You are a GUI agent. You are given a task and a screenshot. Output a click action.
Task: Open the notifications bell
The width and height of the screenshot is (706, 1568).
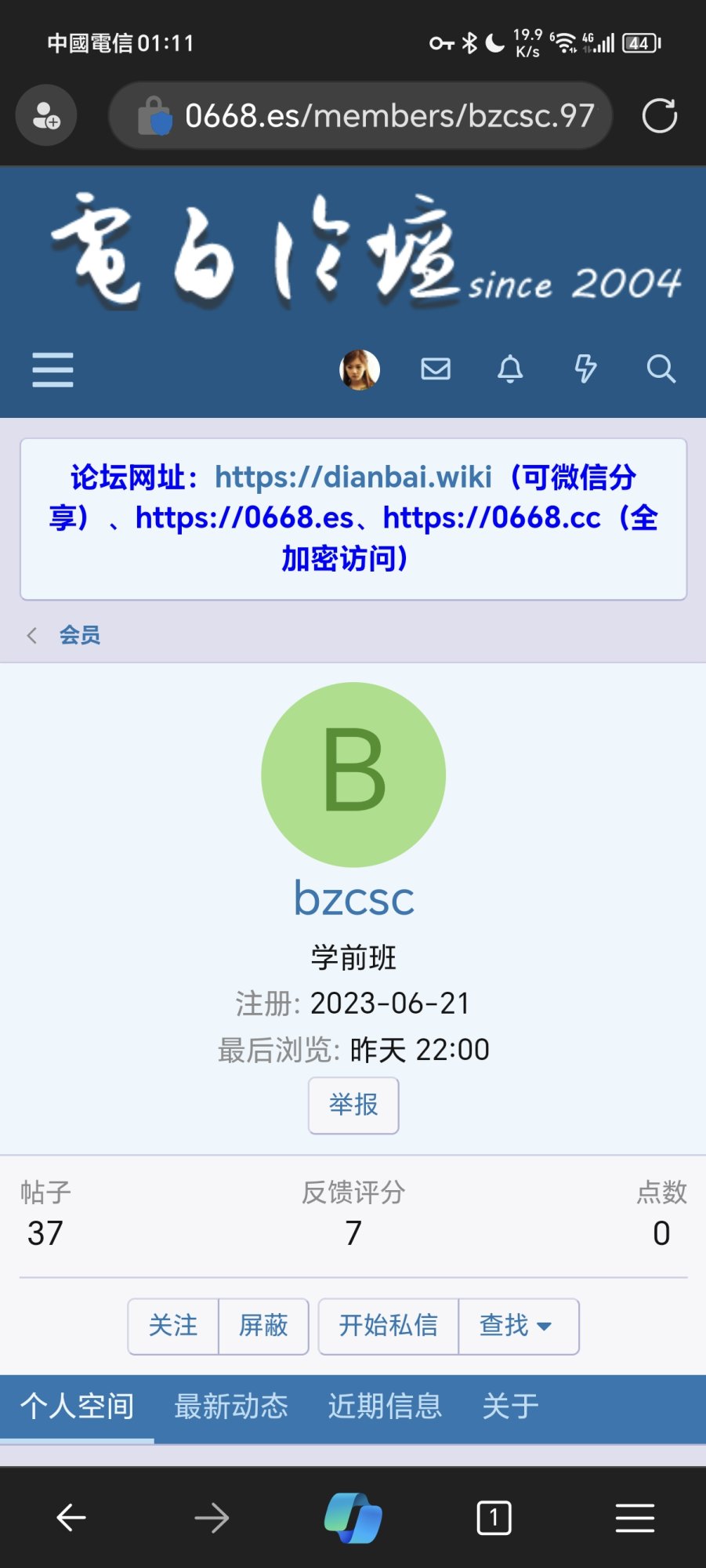pos(510,368)
